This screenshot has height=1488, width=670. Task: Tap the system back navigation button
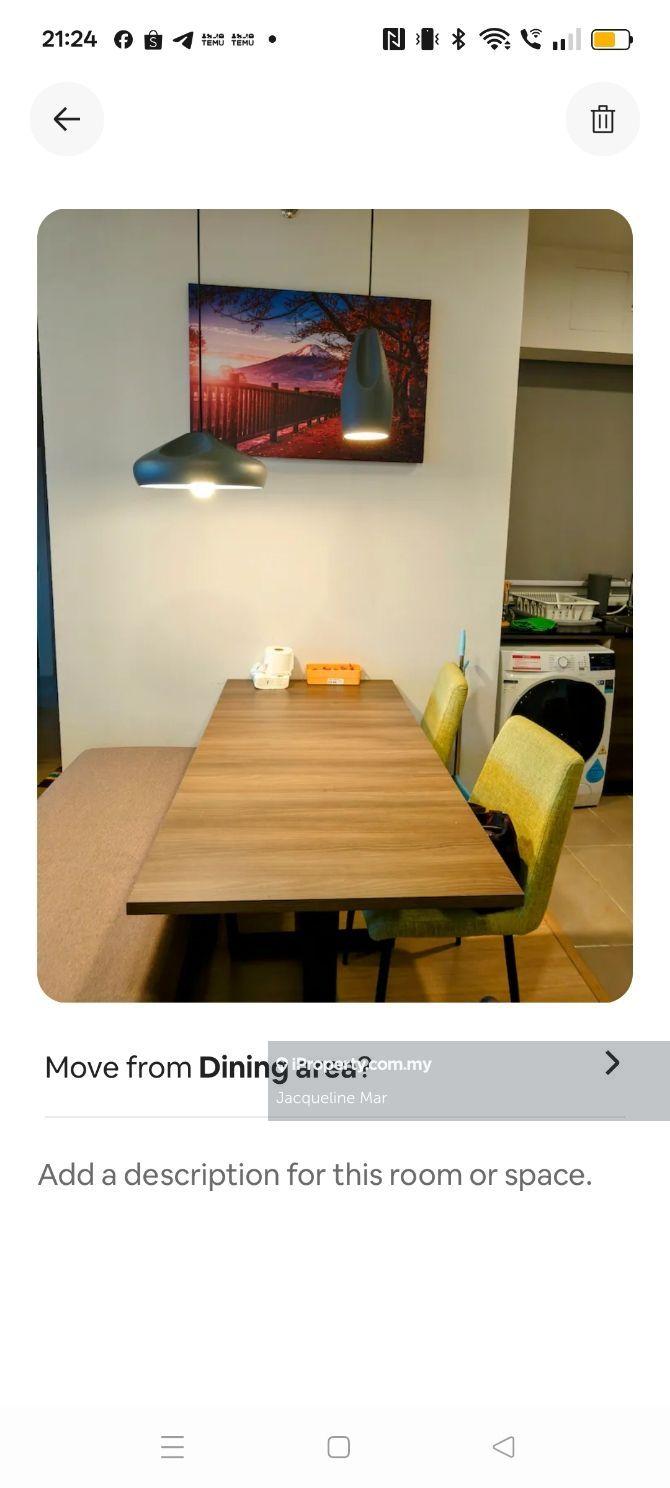[503, 1447]
